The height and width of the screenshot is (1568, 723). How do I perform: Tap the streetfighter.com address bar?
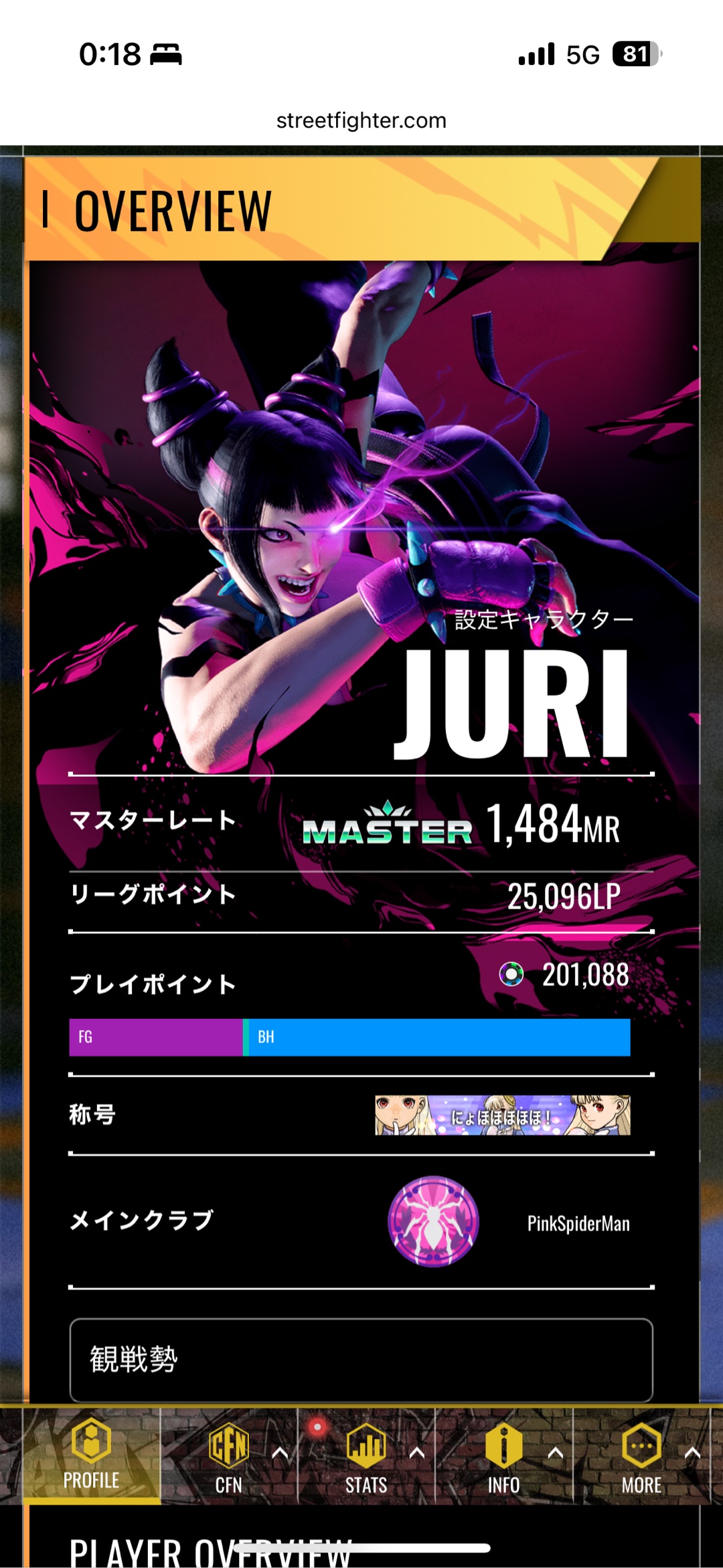[x=361, y=121]
